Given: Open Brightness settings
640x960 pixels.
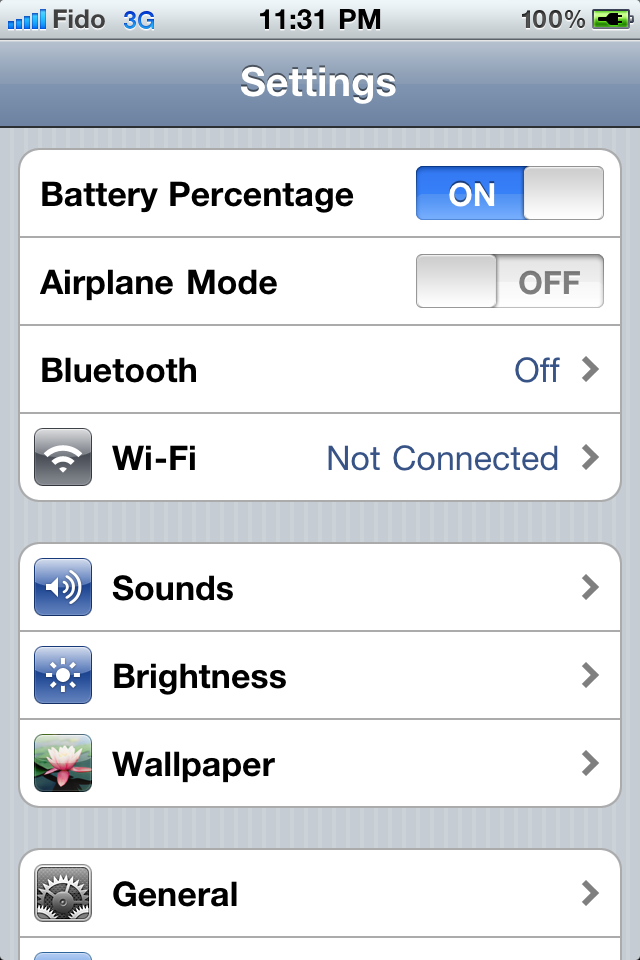Looking at the screenshot, I should pyautogui.click(x=320, y=676).
